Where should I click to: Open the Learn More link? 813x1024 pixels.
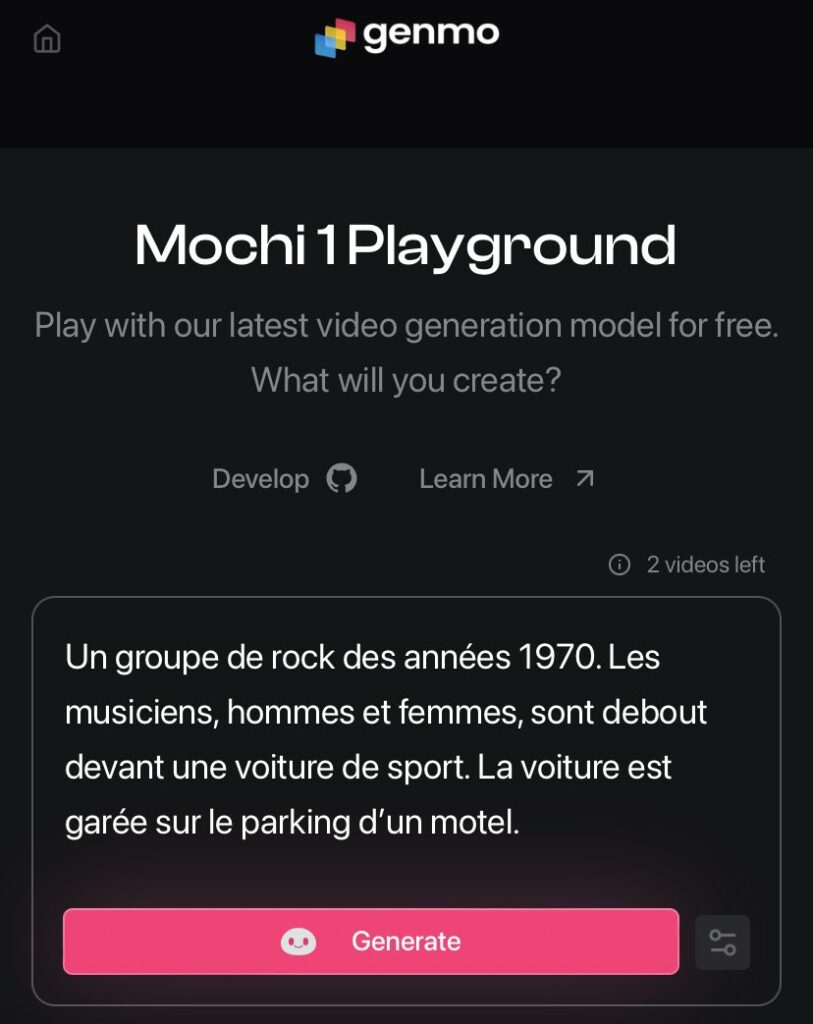coord(507,479)
